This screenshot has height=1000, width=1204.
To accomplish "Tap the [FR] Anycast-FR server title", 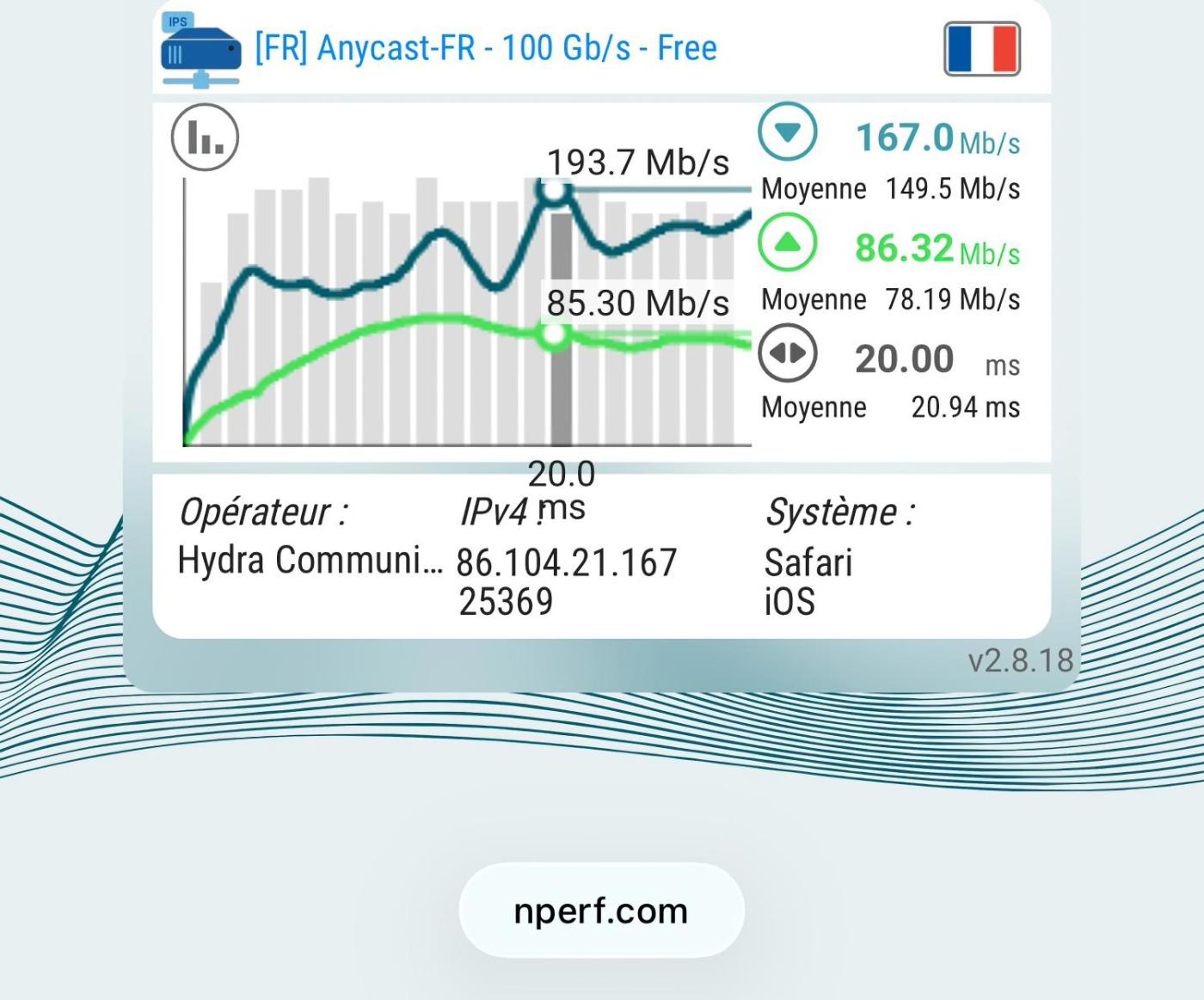I will click(x=486, y=48).
